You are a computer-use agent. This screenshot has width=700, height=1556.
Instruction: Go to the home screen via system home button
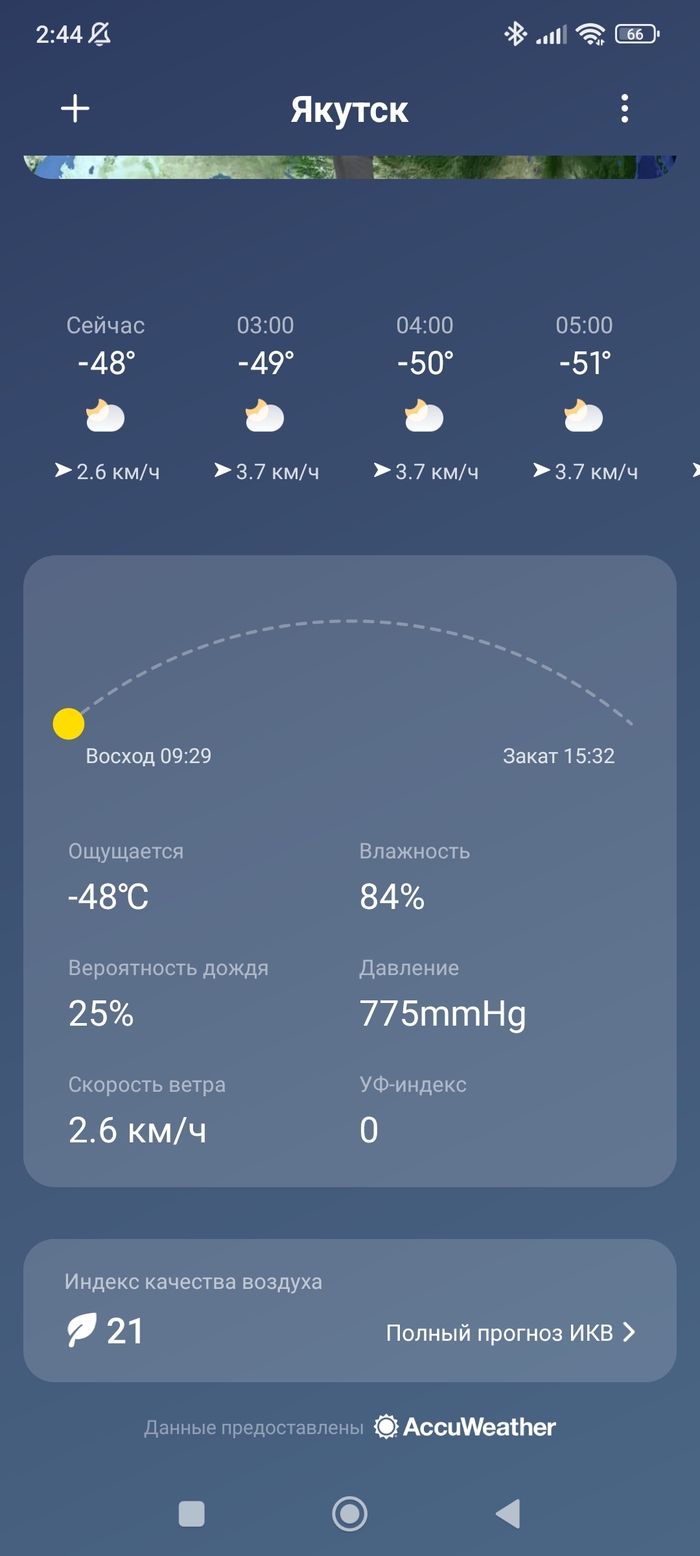click(349, 1514)
